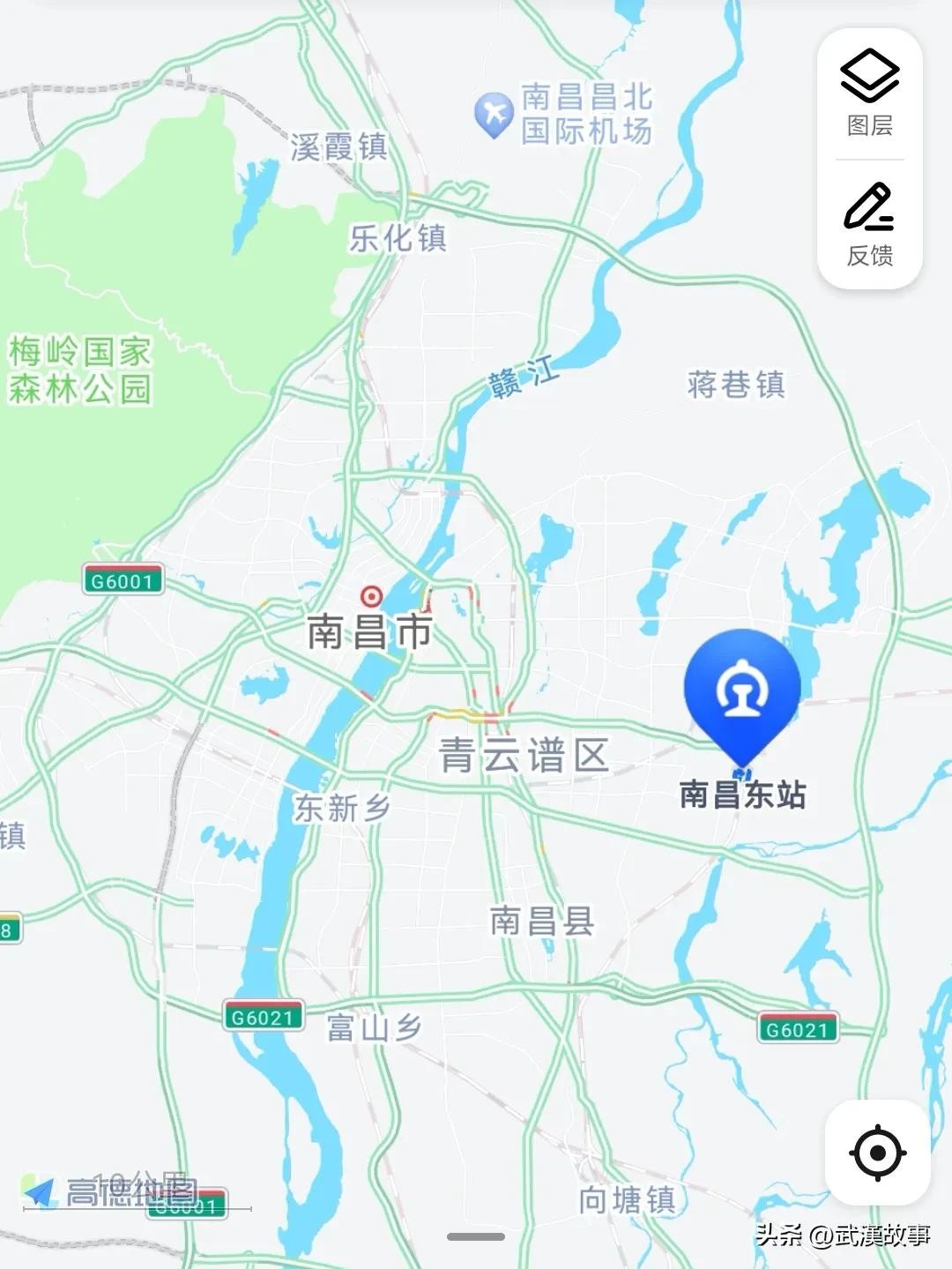The width and height of the screenshot is (952, 1269).
Task: Open the 图层 map layers panel
Action: point(869,93)
